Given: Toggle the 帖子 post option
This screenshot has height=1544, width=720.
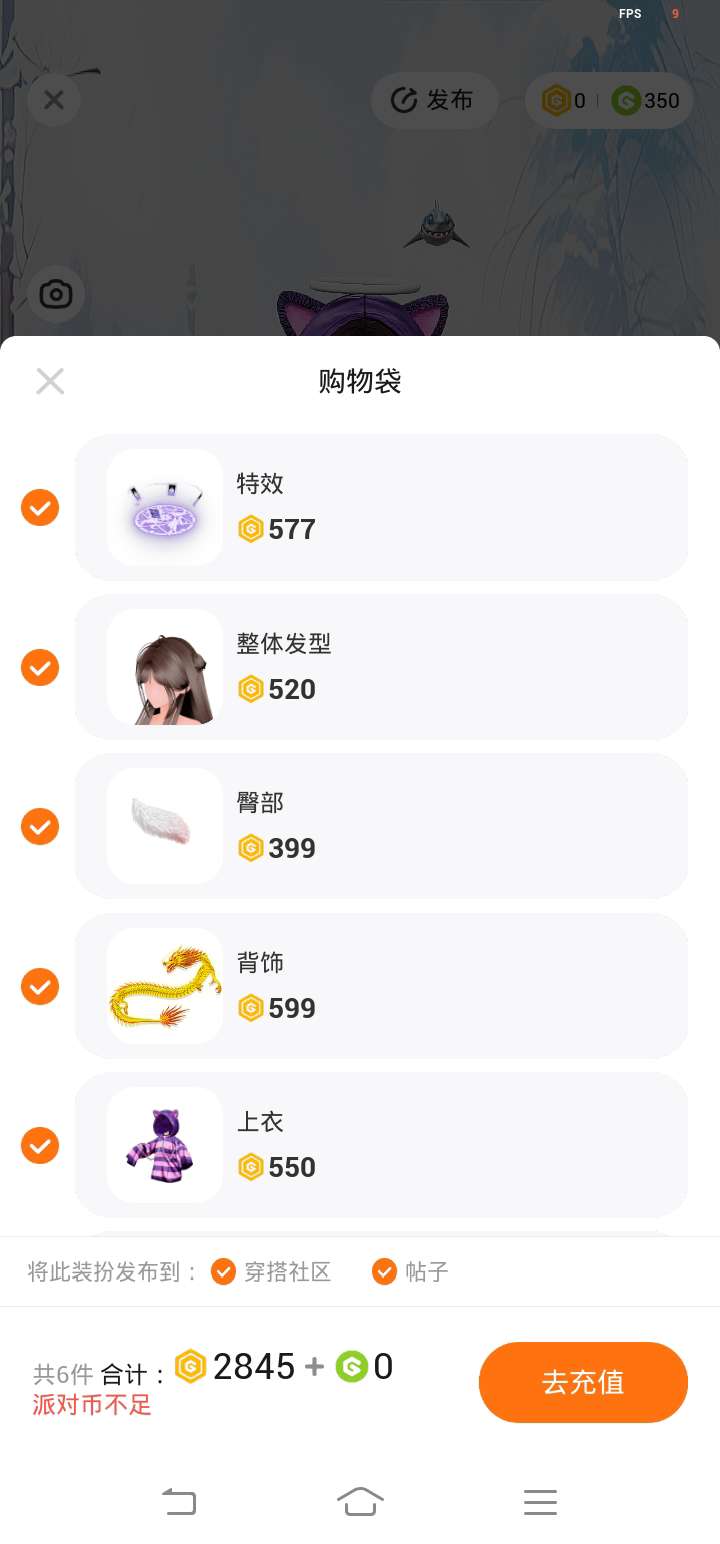Looking at the screenshot, I should [x=384, y=1272].
